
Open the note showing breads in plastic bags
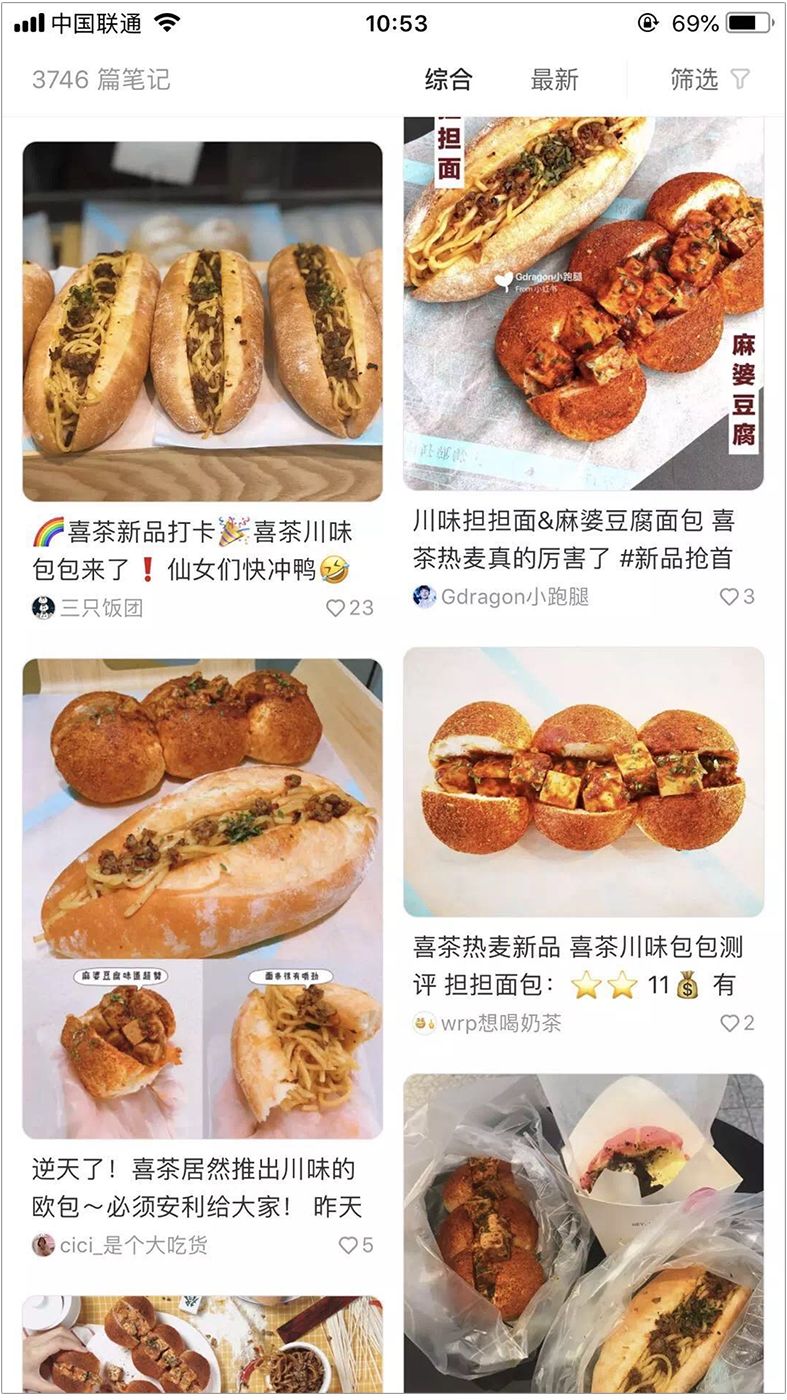coord(583,1235)
